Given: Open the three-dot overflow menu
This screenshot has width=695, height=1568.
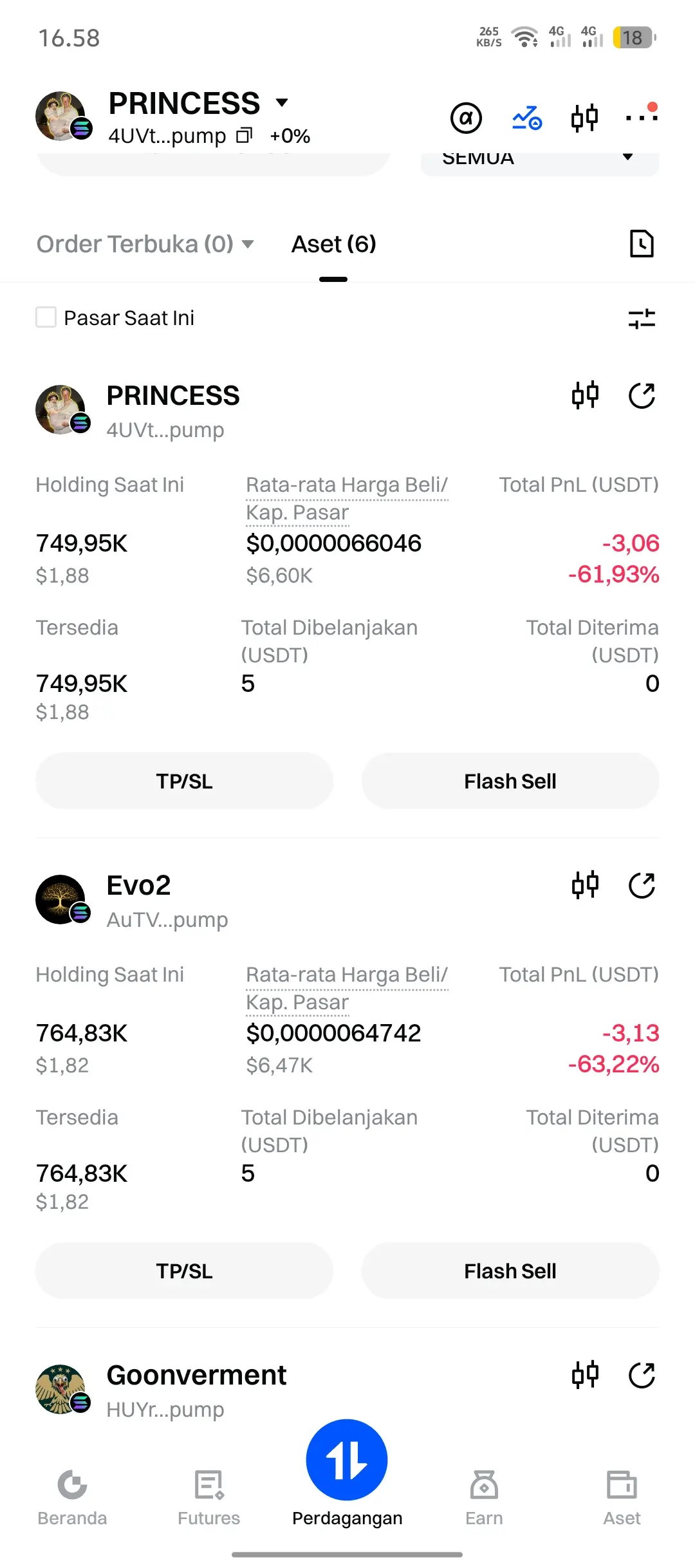Looking at the screenshot, I should pyautogui.click(x=641, y=118).
